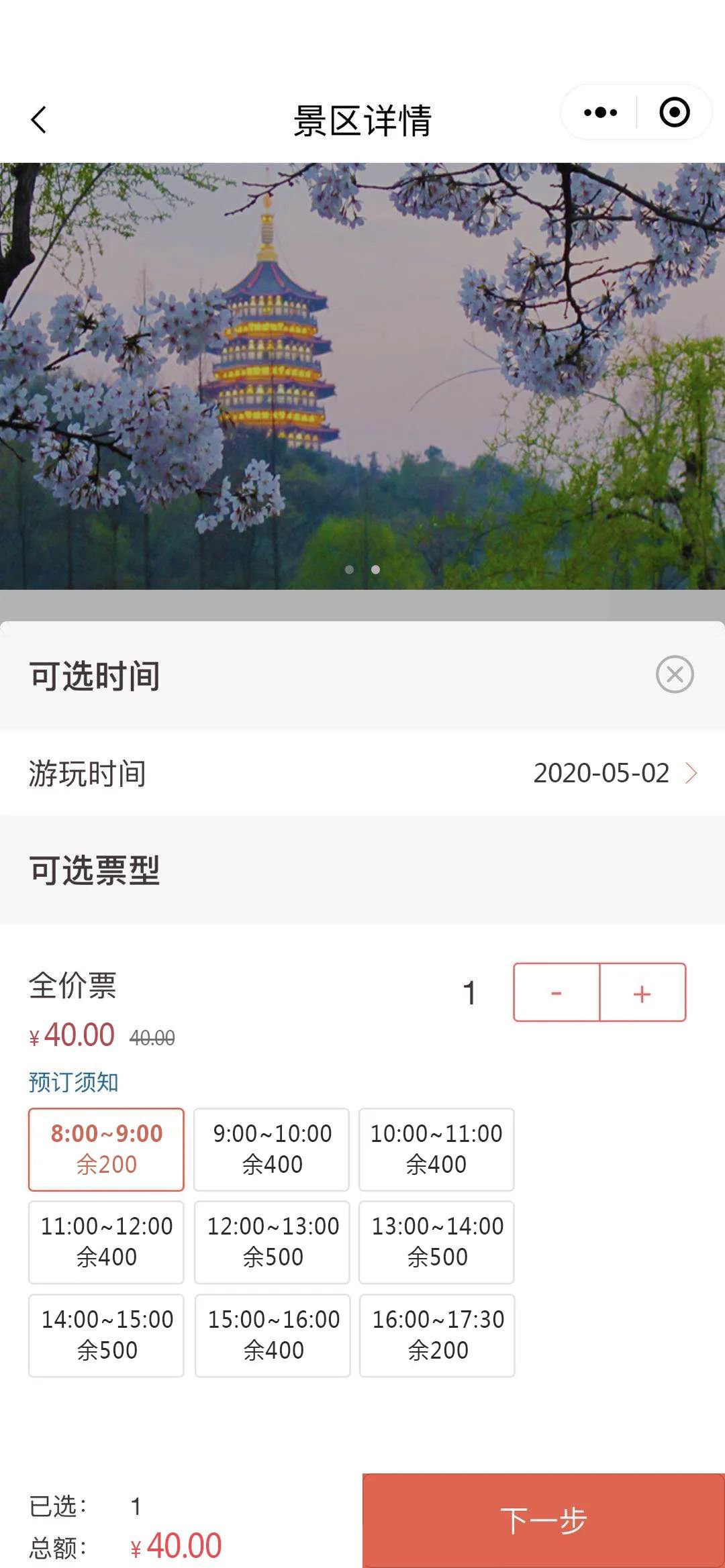Pick the 13:00~14:00 time slot
Viewport: 725px width, 1568px height.
coord(436,1242)
